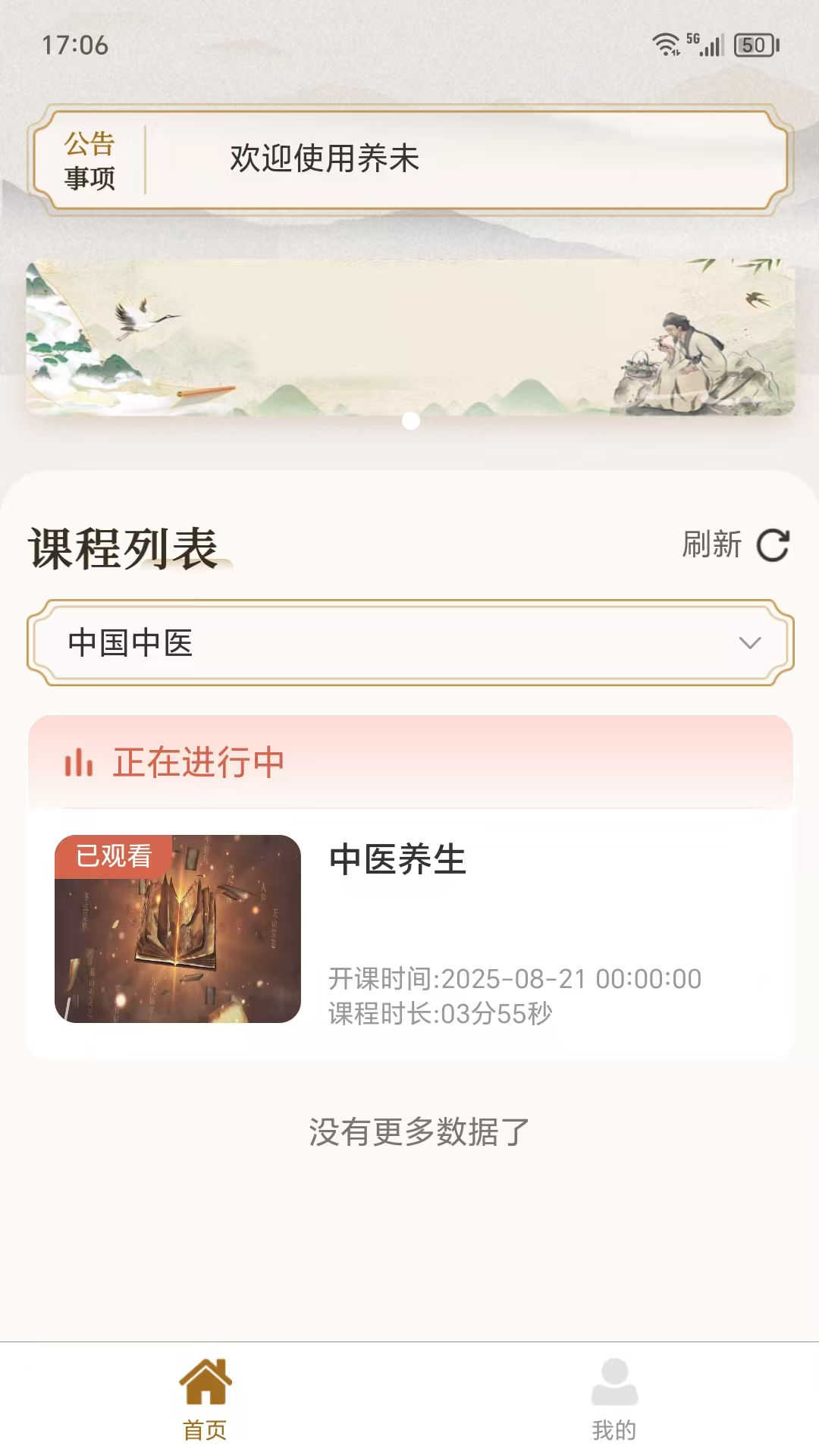Click the refresh icon beside 刷新
Image resolution: width=819 pixels, height=1456 pixels.
[772, 545]
